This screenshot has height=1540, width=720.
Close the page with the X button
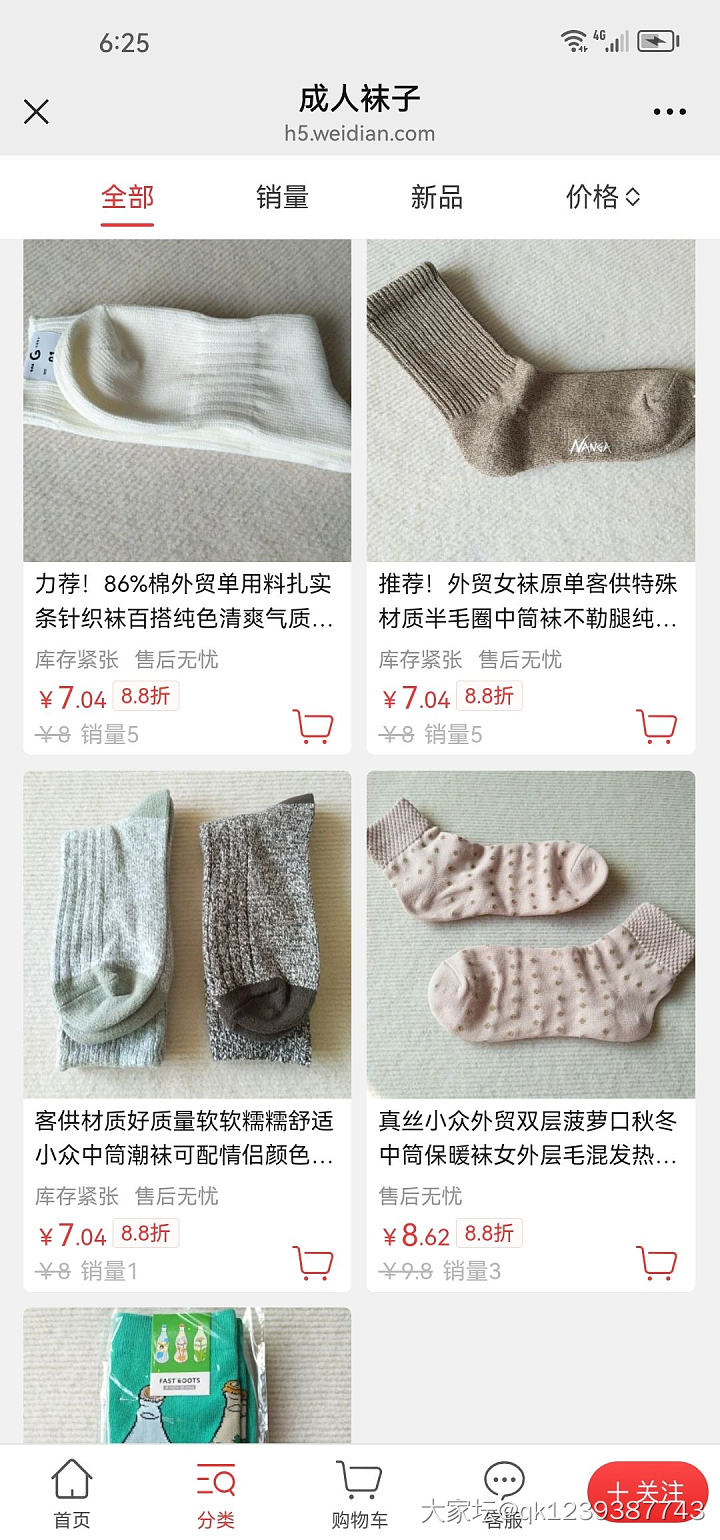36,111
